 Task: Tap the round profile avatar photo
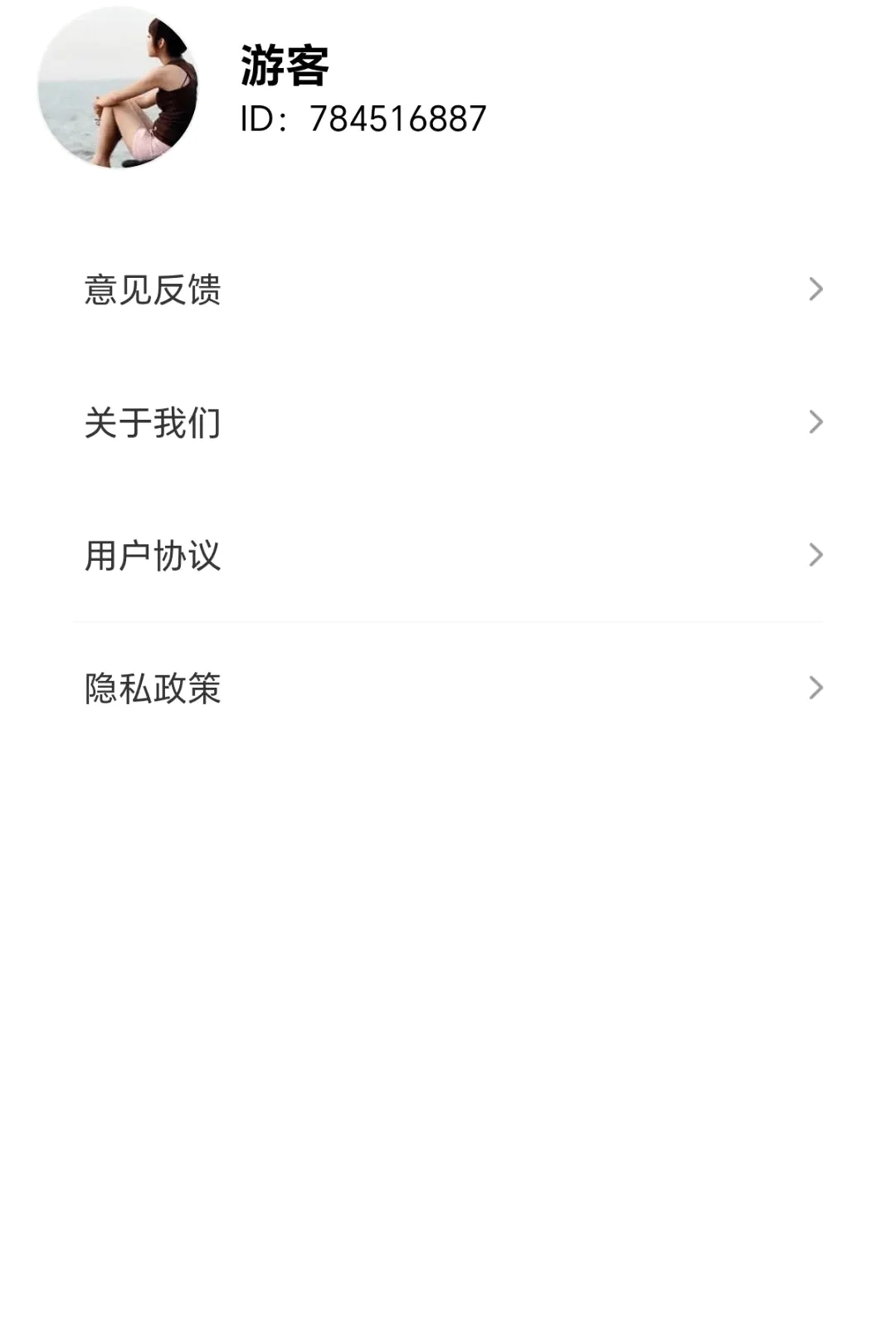tap(118, 87)
